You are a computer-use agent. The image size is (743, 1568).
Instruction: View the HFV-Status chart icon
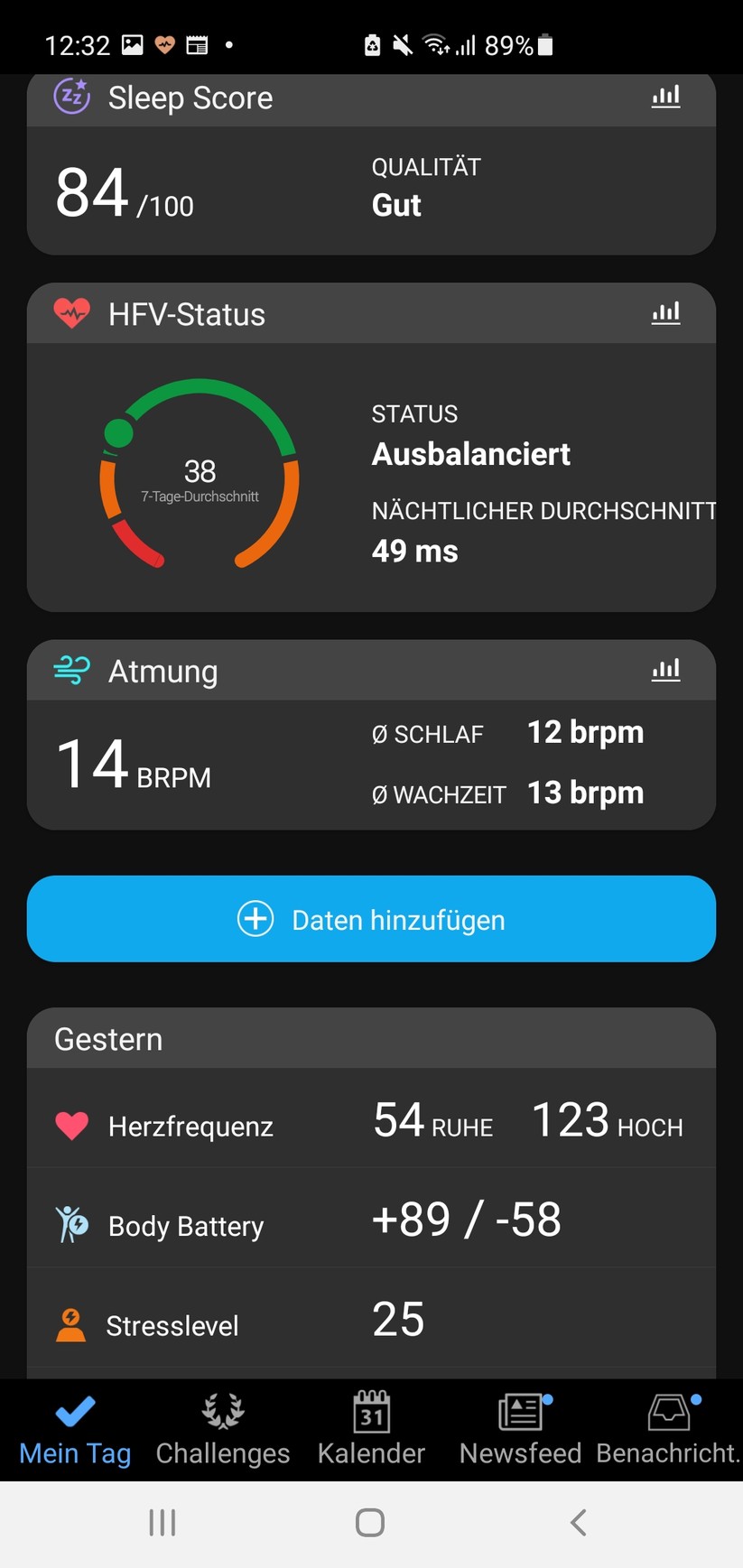point(665,313)
